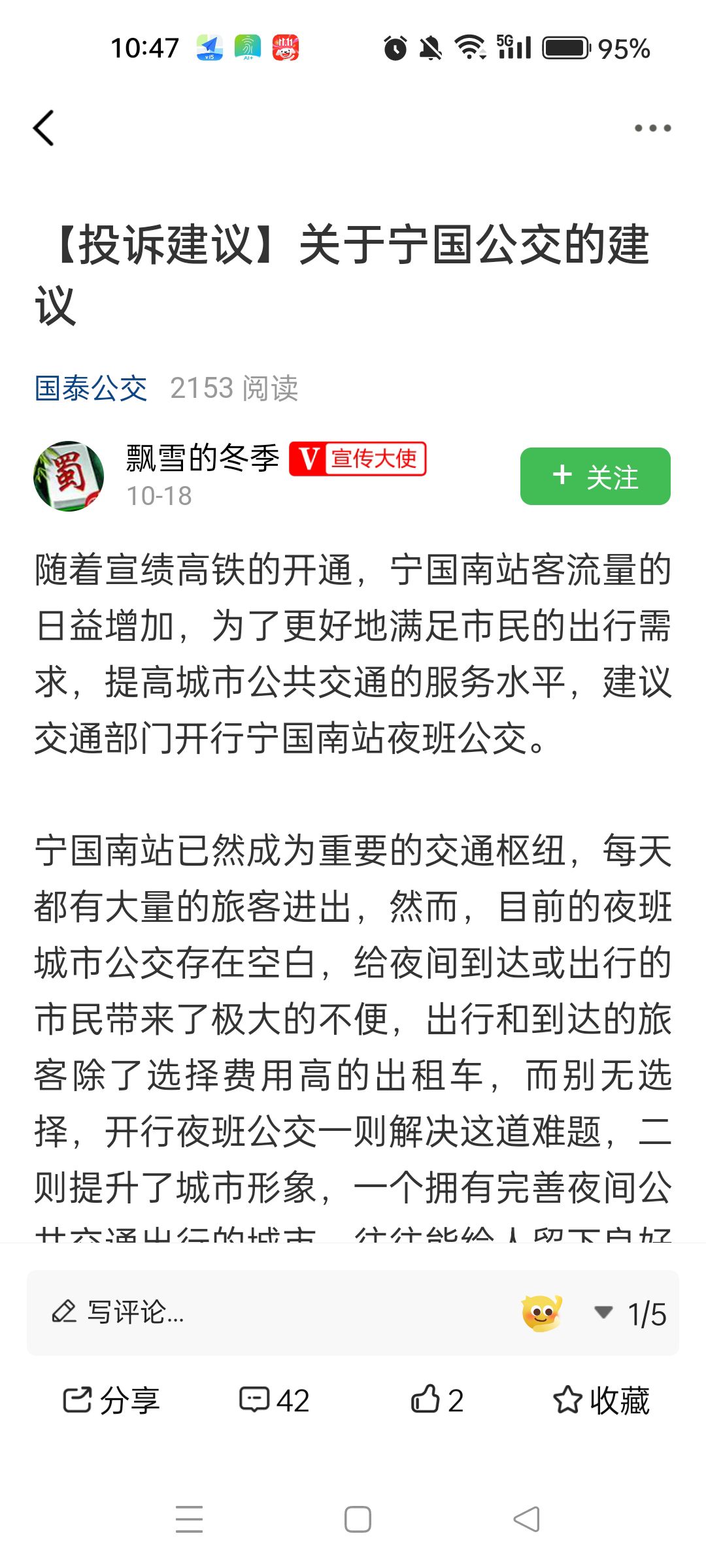Viewport: 706px width, 1568px height.
Task: Go back using the top-left arrow
Action: coord(43,128)
